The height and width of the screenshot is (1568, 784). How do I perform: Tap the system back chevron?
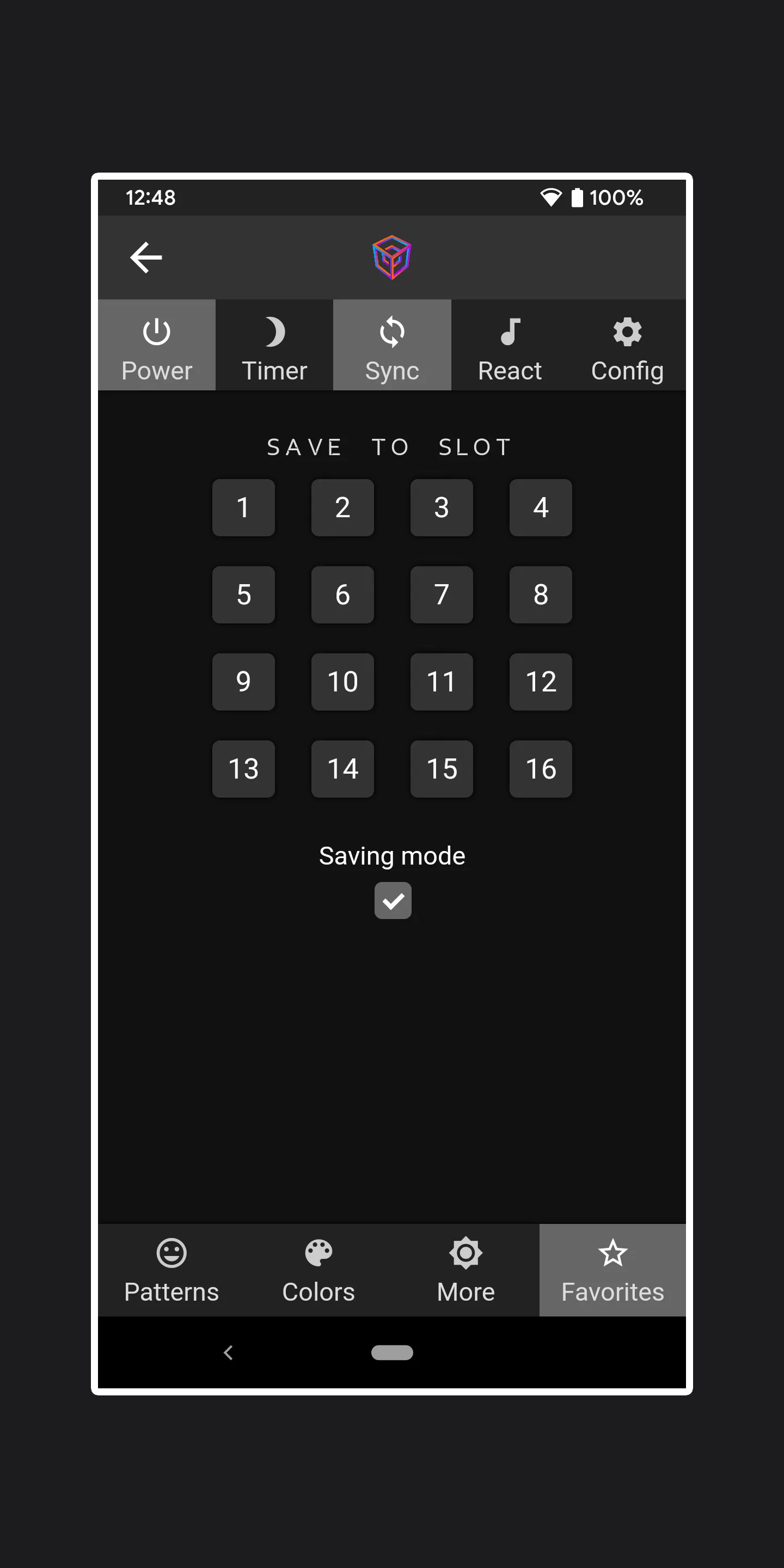pos(229,1352)
